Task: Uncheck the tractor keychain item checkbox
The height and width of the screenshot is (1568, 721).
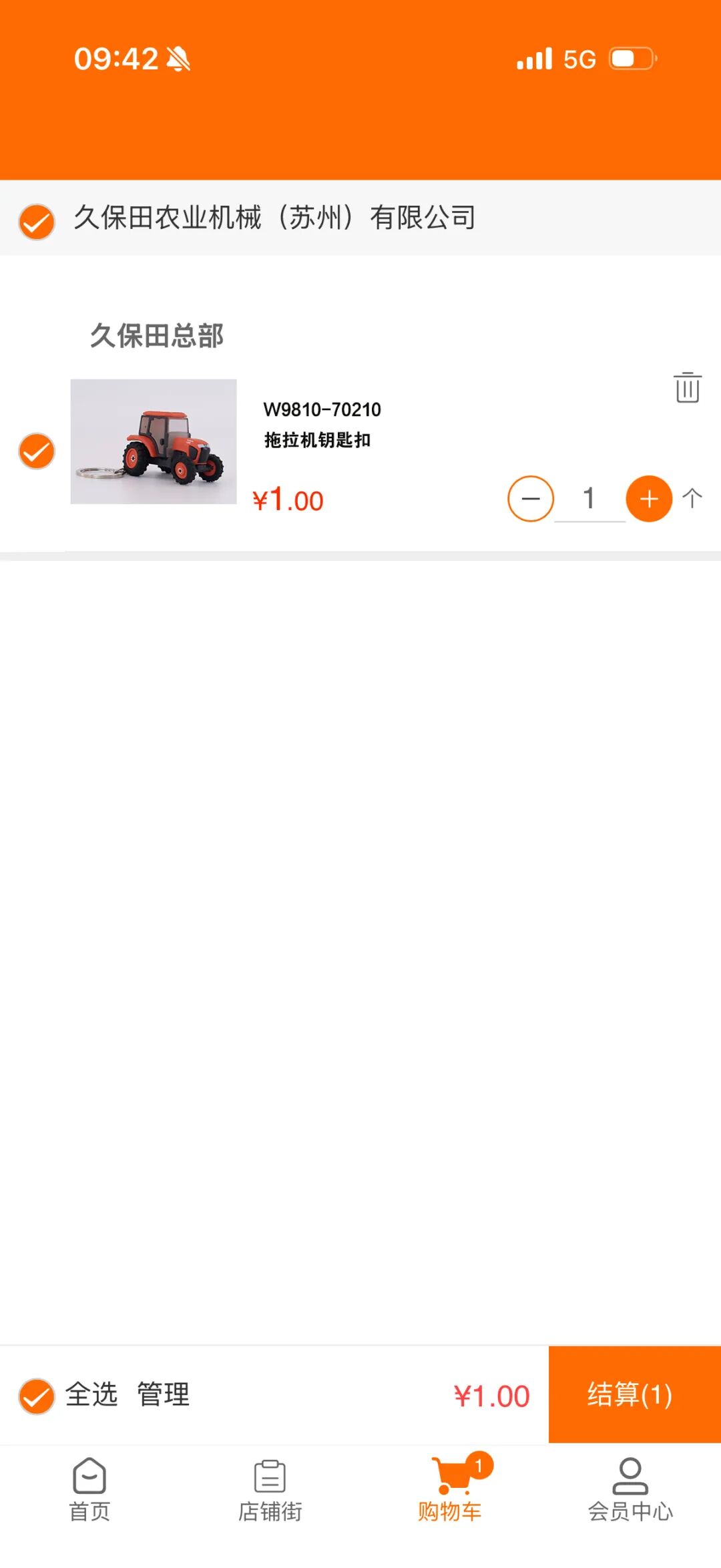Action: coord(37,451)
